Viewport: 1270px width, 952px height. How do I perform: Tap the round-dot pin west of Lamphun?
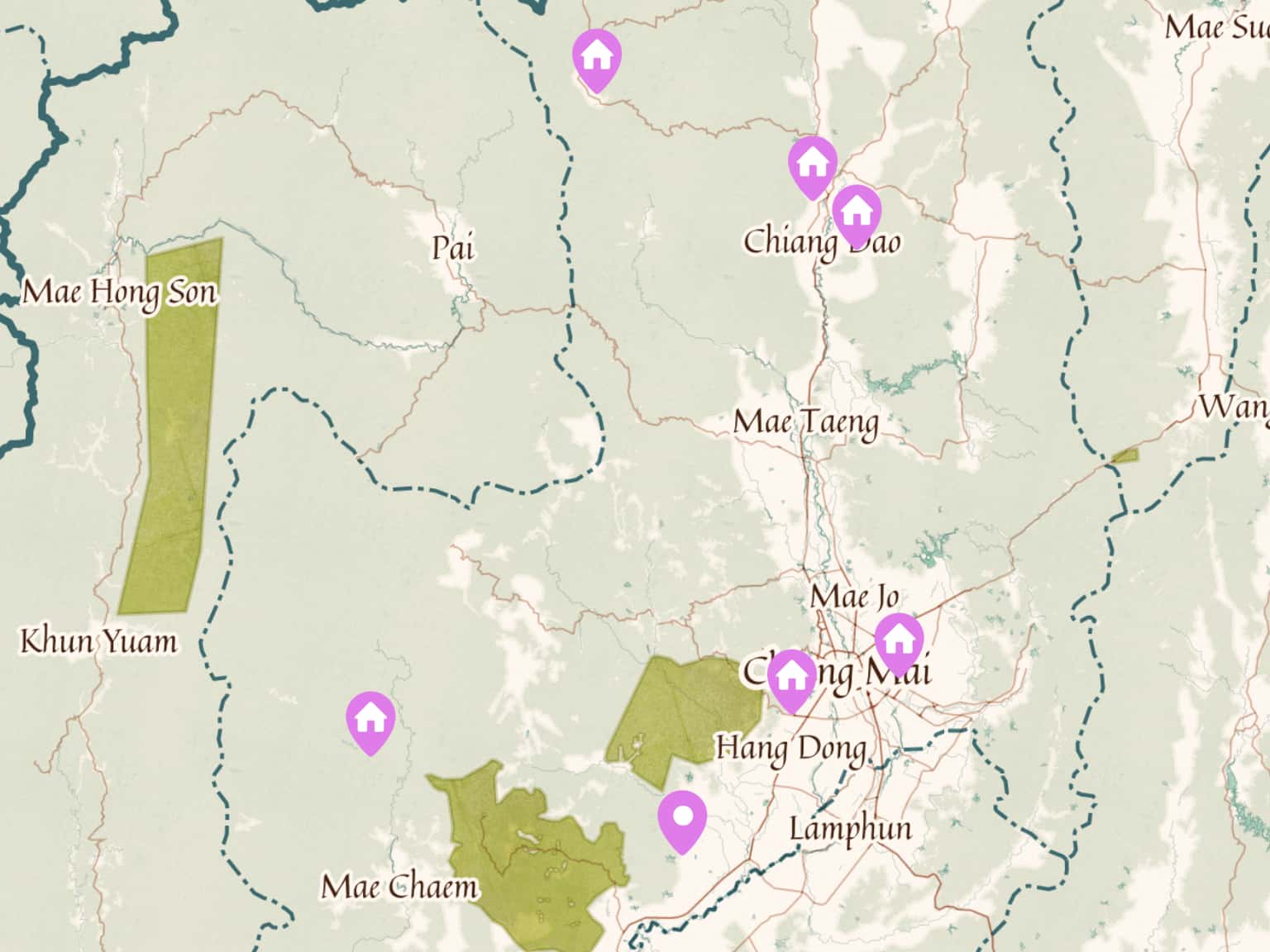point(681,818)
